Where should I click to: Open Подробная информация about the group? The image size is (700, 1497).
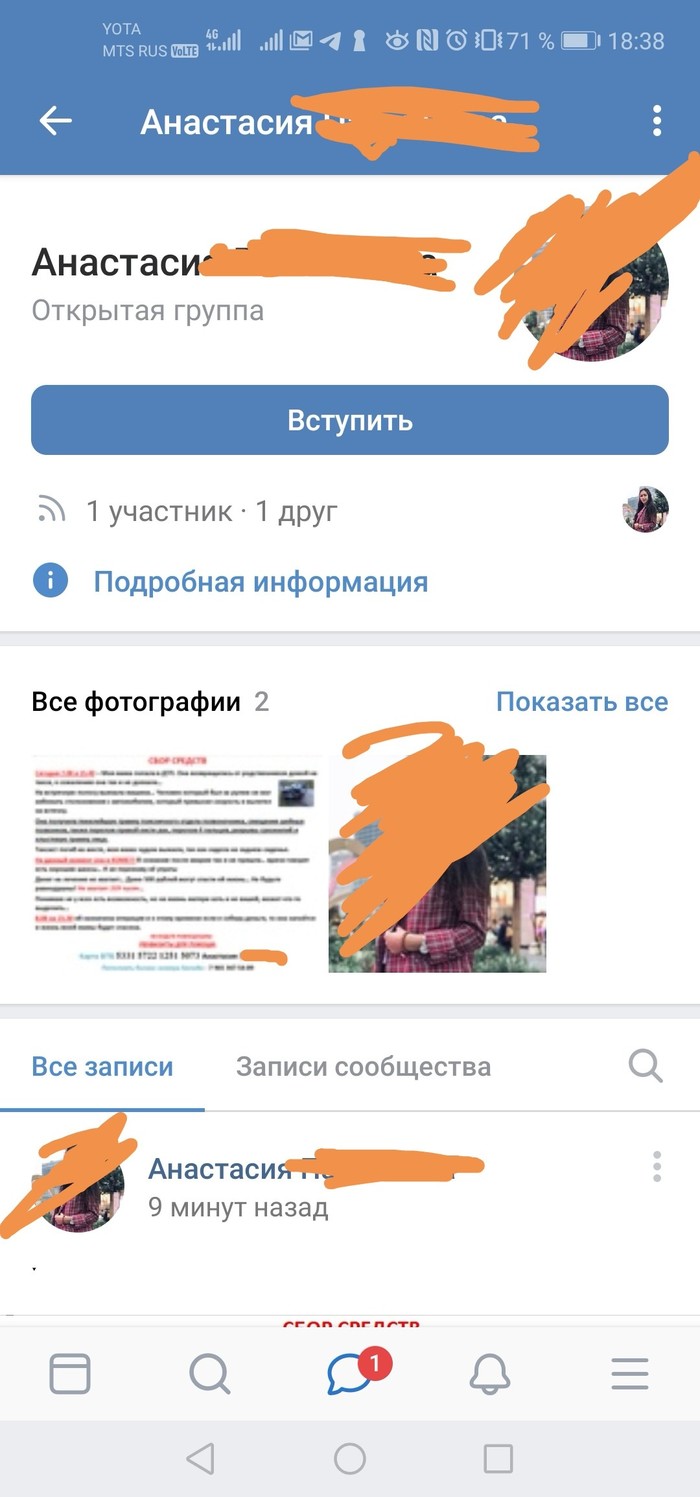pos(260,581)
